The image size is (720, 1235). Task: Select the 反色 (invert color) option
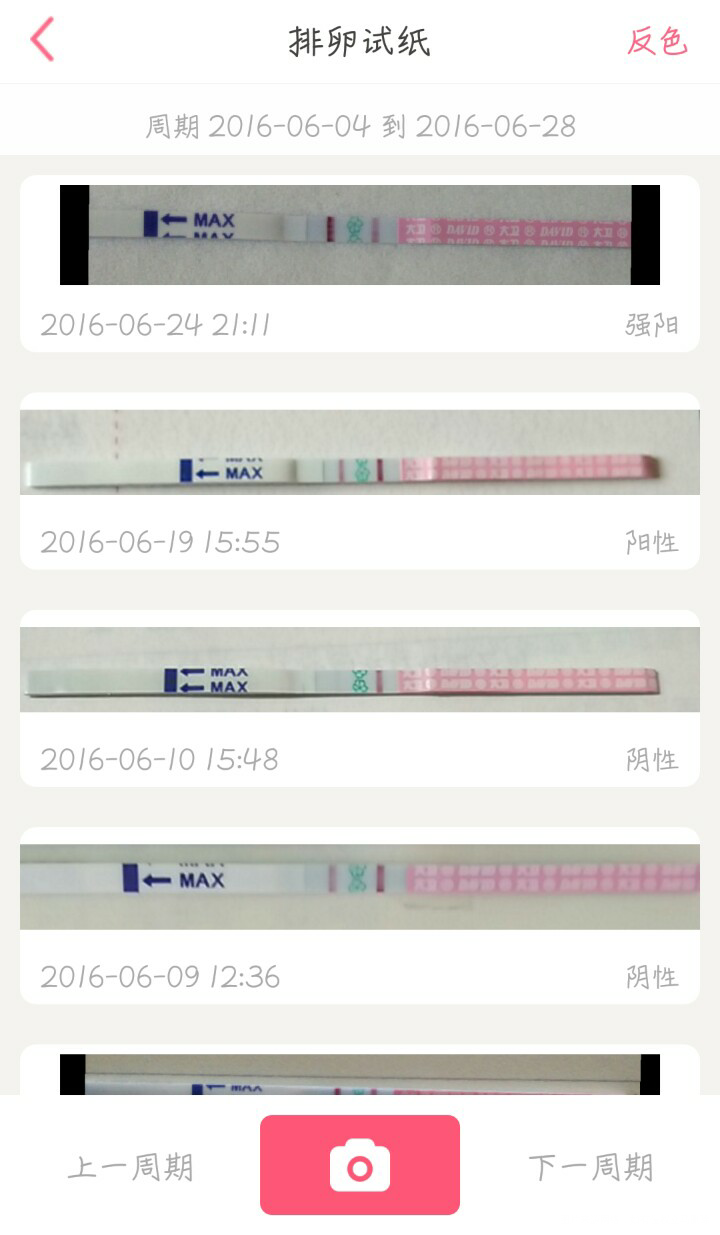coord(656,44)
